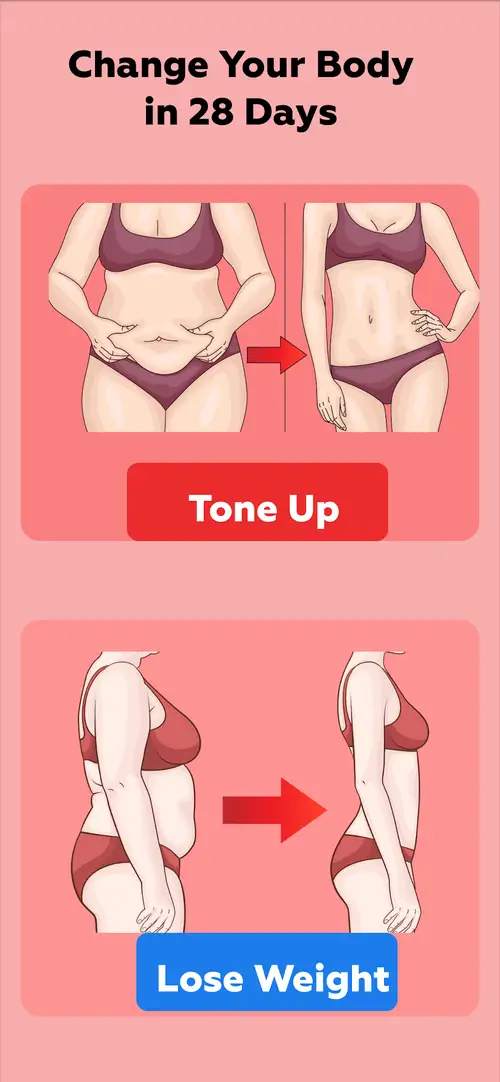Select the Tone Up goal button
The image size is (500, 1082).
(257, 502)
